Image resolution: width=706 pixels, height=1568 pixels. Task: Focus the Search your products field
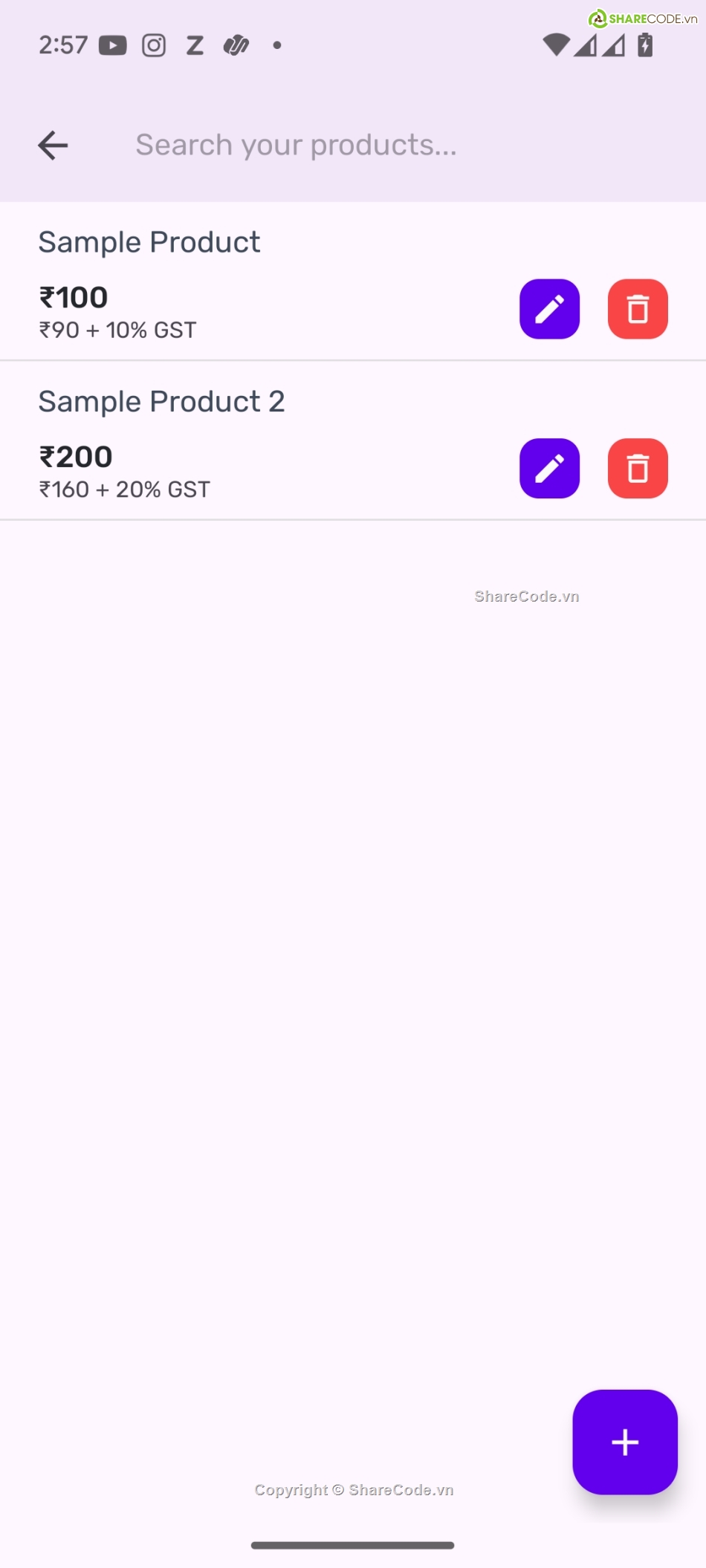tap(386, 145)
